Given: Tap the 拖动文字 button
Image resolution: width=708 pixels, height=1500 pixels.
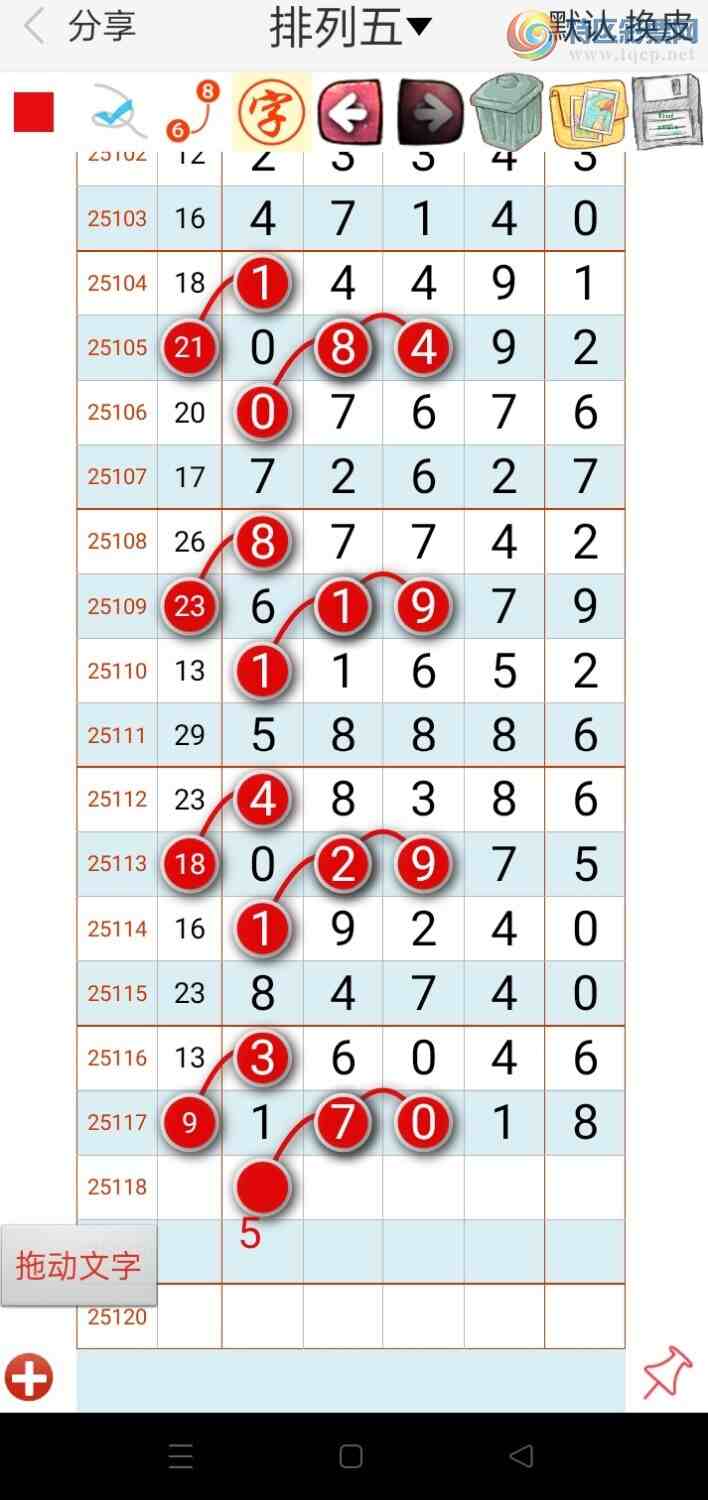Looking at the screenshot, I should coord(78,1265).
